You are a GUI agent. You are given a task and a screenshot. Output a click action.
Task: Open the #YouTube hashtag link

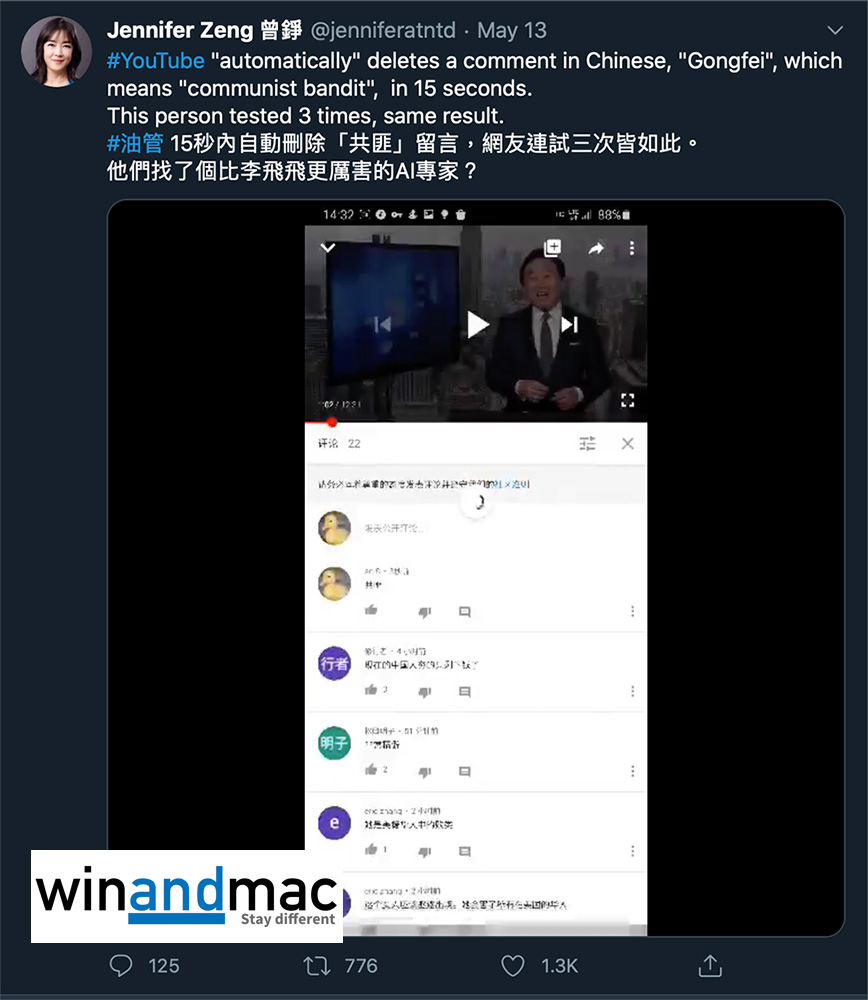(x=155, y=61)
